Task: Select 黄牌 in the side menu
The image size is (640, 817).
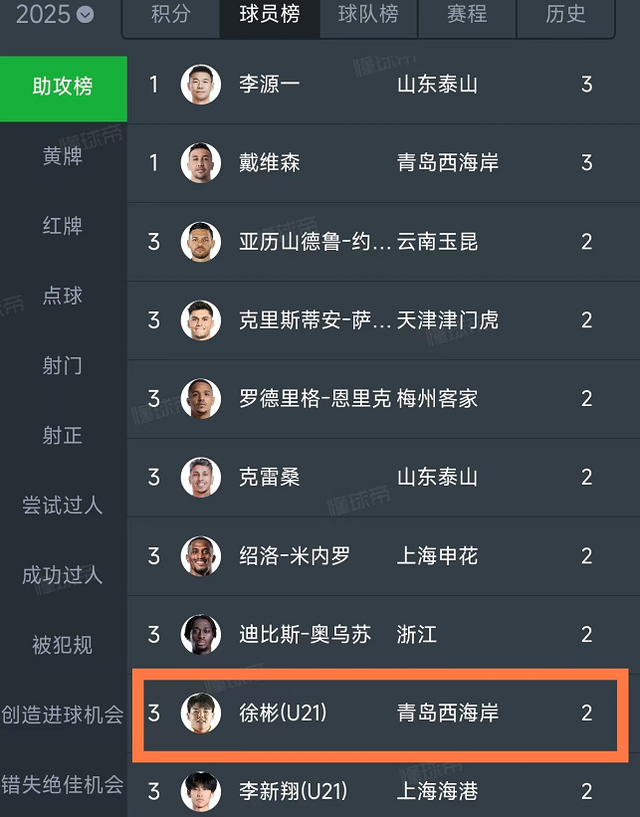Action: [62, 156]
